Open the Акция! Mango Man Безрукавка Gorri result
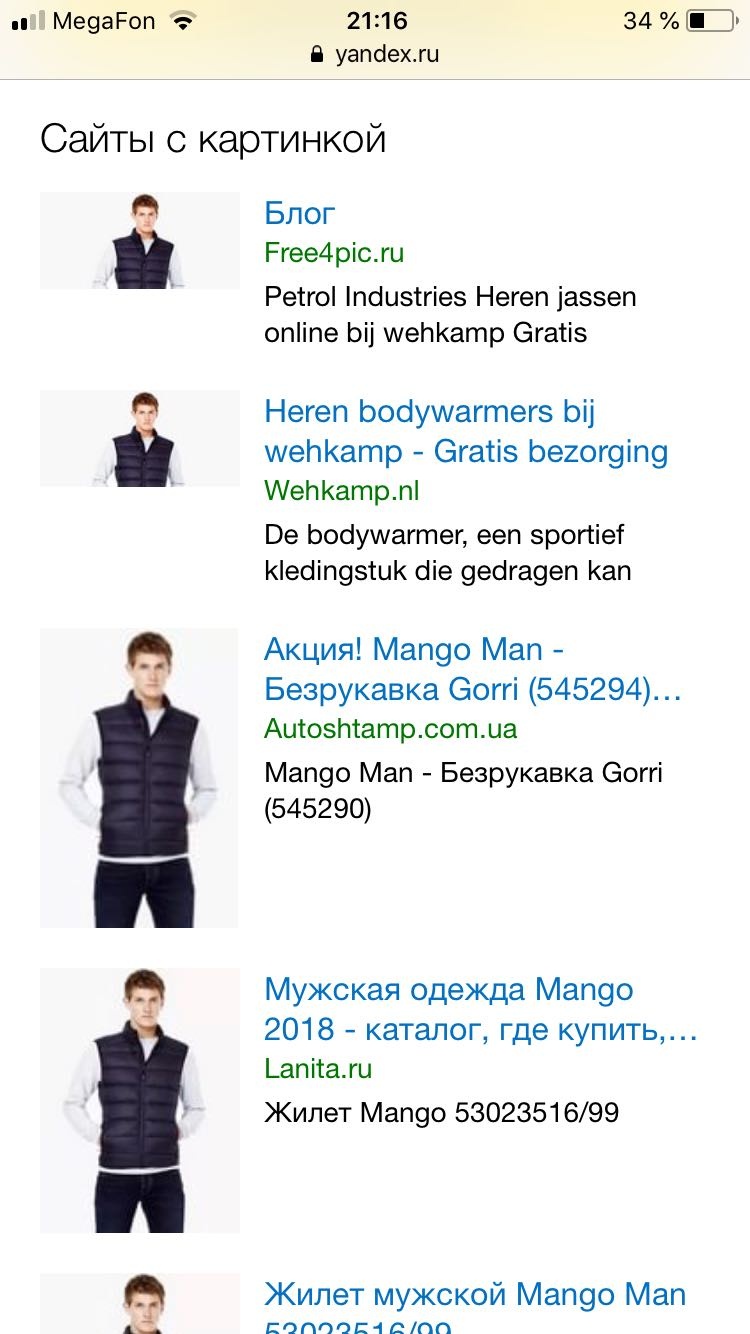The image size is (750, 1334). pyautogui.click(x=472, y=669)
